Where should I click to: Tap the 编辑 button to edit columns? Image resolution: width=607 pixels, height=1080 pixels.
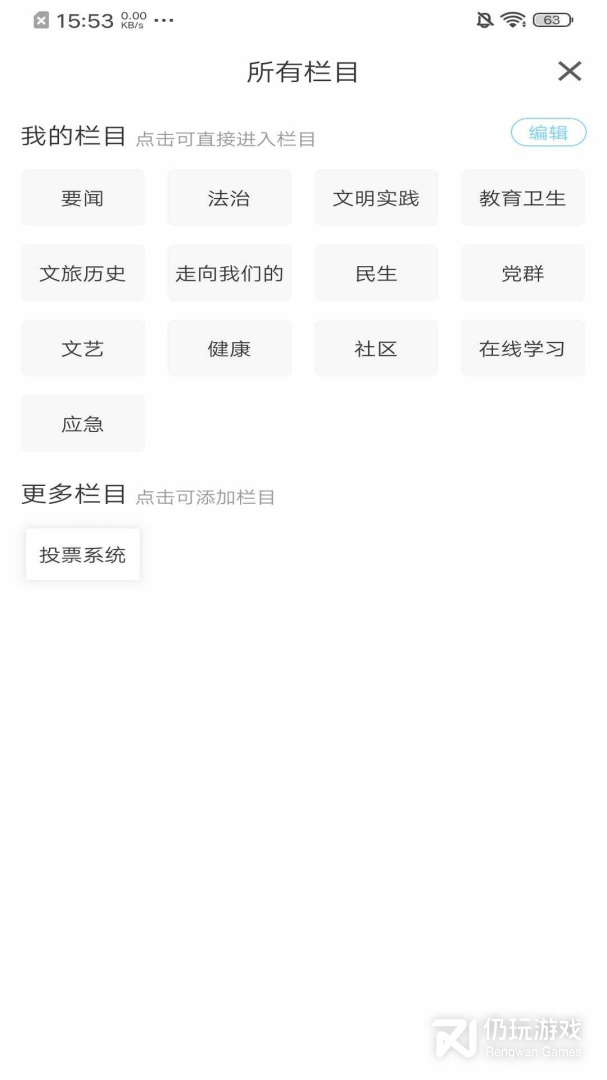[548, 132]
